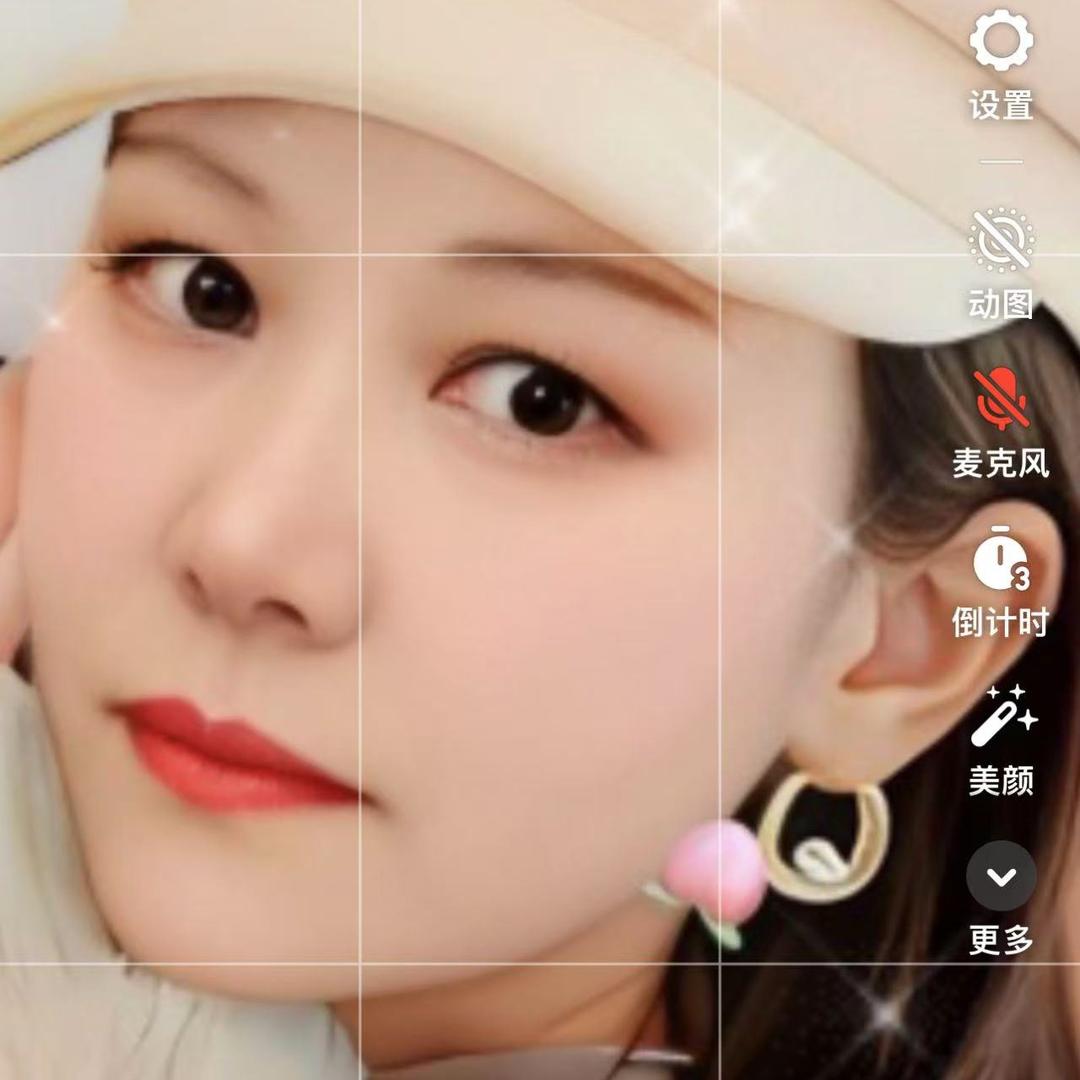Unmute the microphone (麦克风)
This screenshot has width=1080, height=1080.
[1001, 397]
